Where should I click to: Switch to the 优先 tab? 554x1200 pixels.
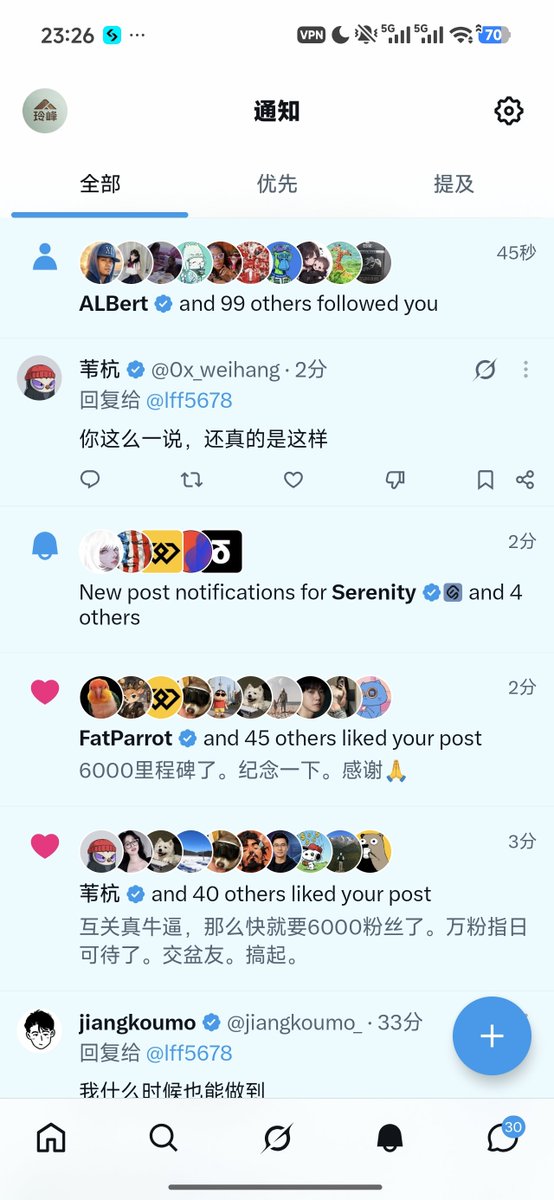tap(277, 184)
